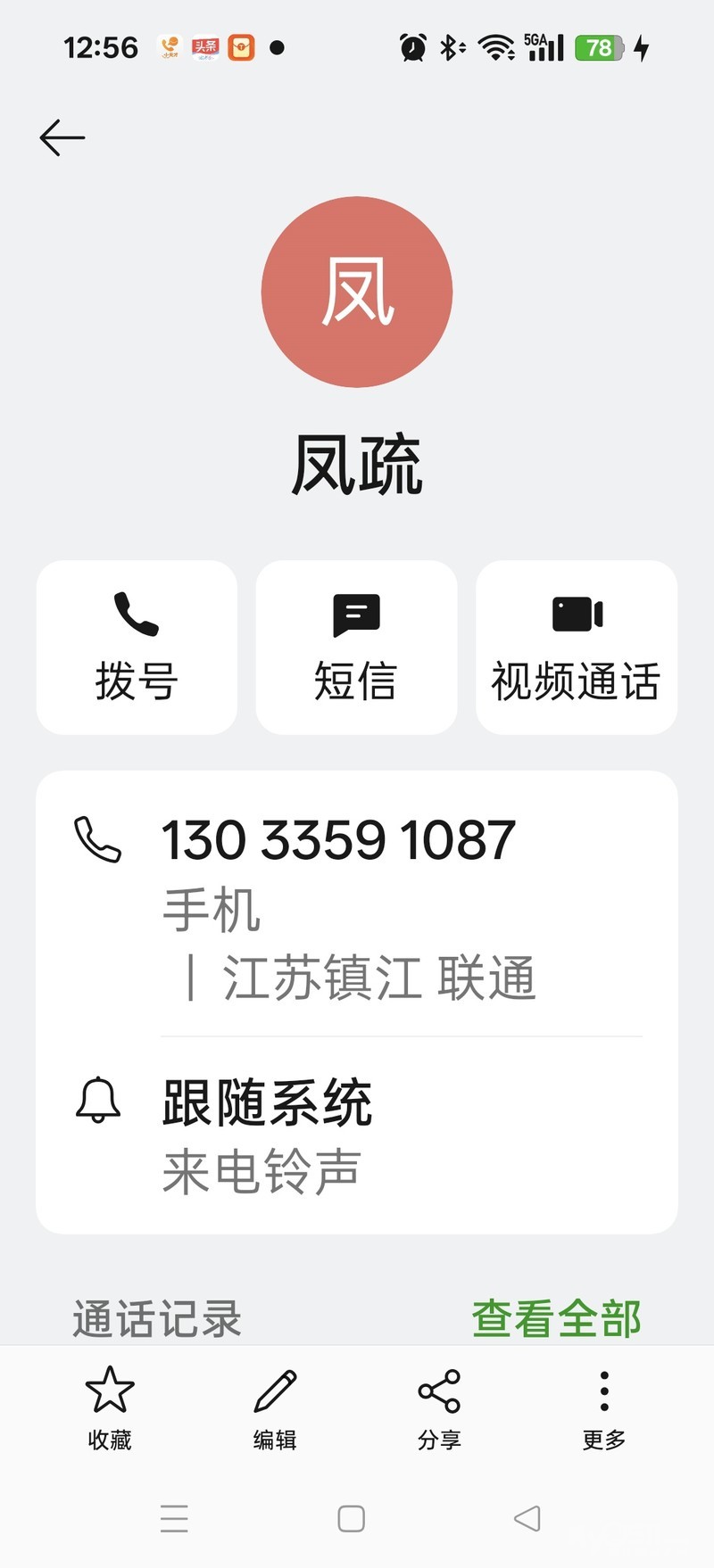Start a 视频通话 with 凤疏
This screenshot has width=714, height=1568.
pyautogui.click(x=577, y=647)
